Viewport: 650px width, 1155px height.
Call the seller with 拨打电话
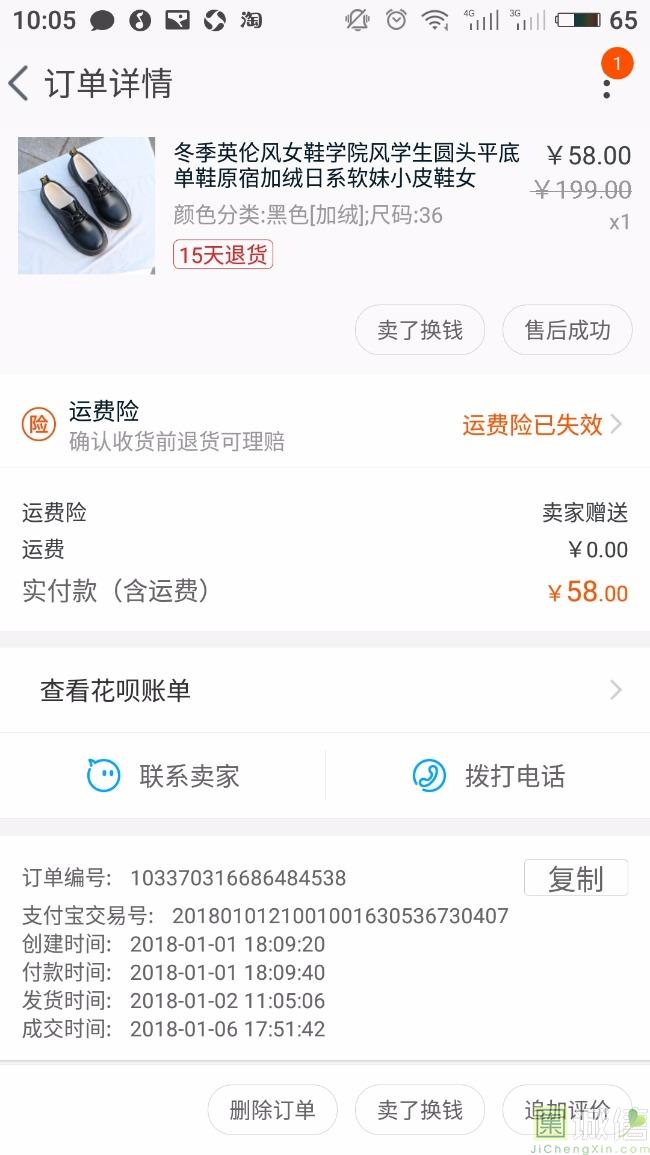pyautogui.click(x=488, y=776)
